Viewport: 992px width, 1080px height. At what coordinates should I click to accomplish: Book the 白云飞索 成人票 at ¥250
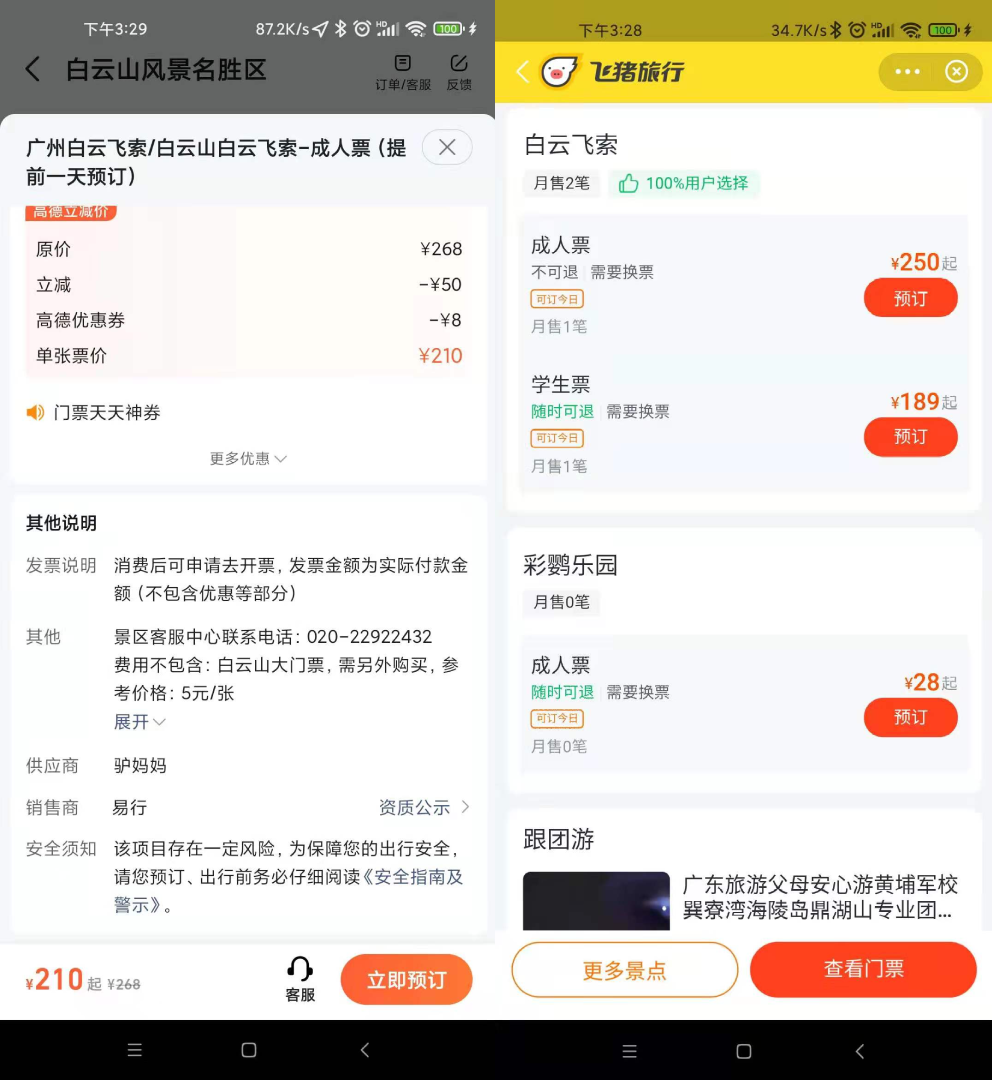(910, 298)
